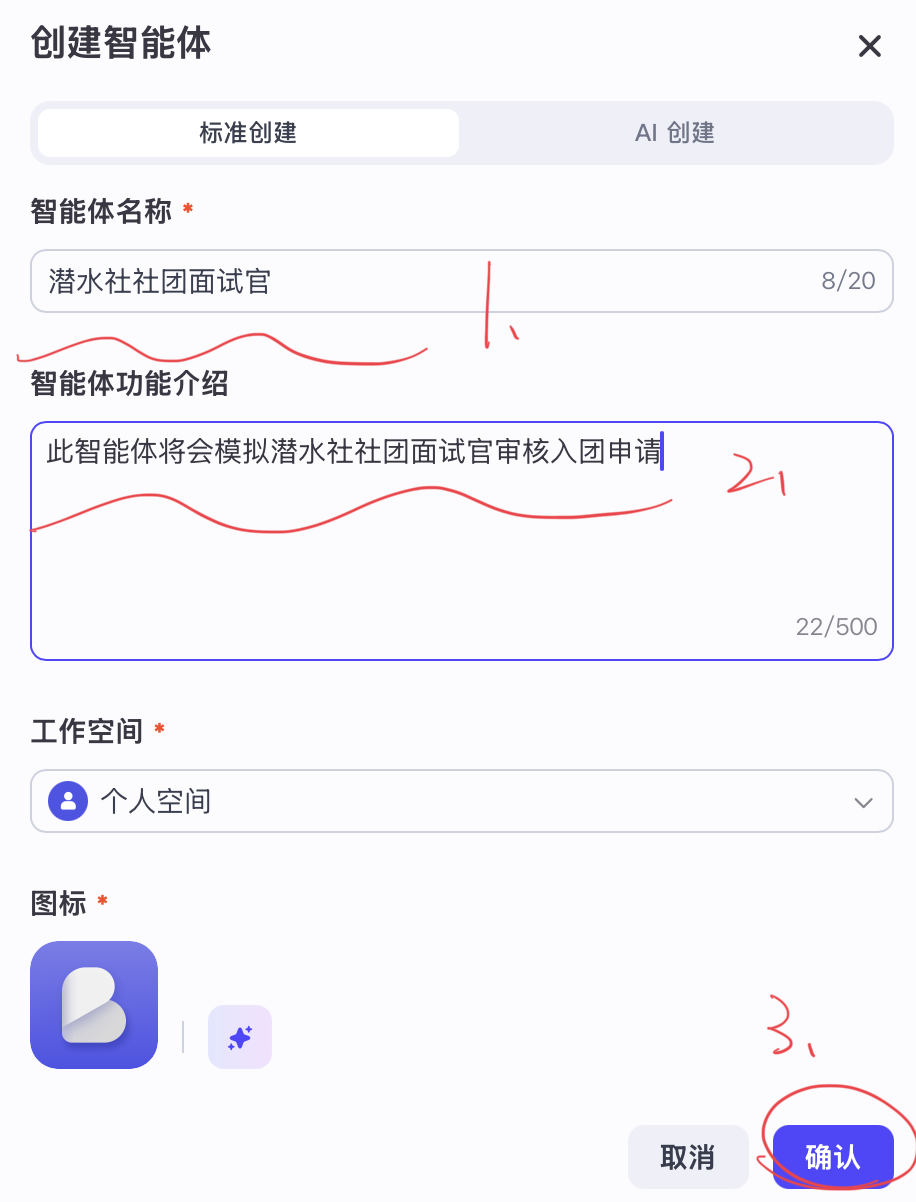
Task: Select the blue "B" agent icon thumbnail
Action: click(93, 1004)
